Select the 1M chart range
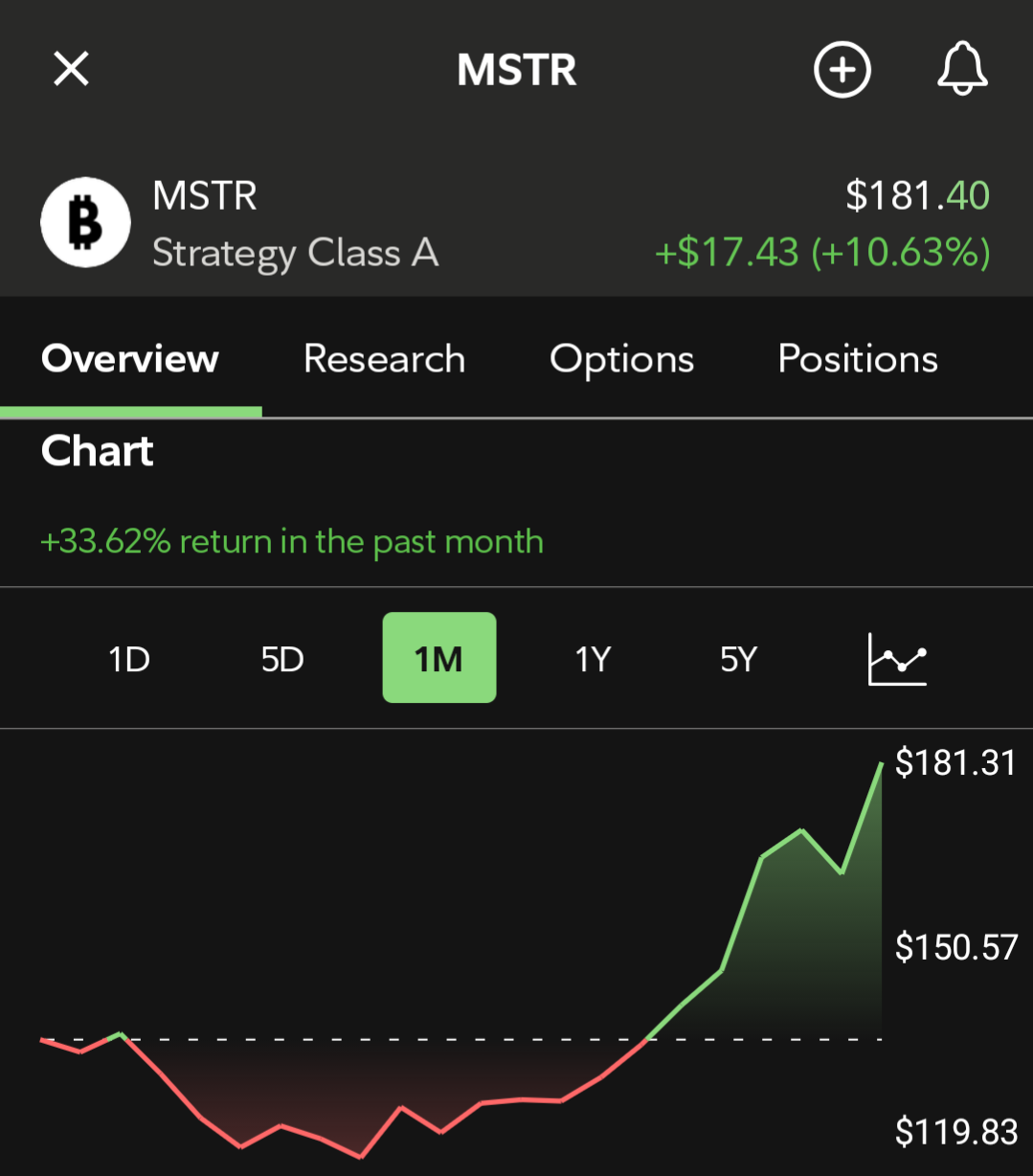The width and height of the screenshot is (1033, 1176). click(438, 658)
